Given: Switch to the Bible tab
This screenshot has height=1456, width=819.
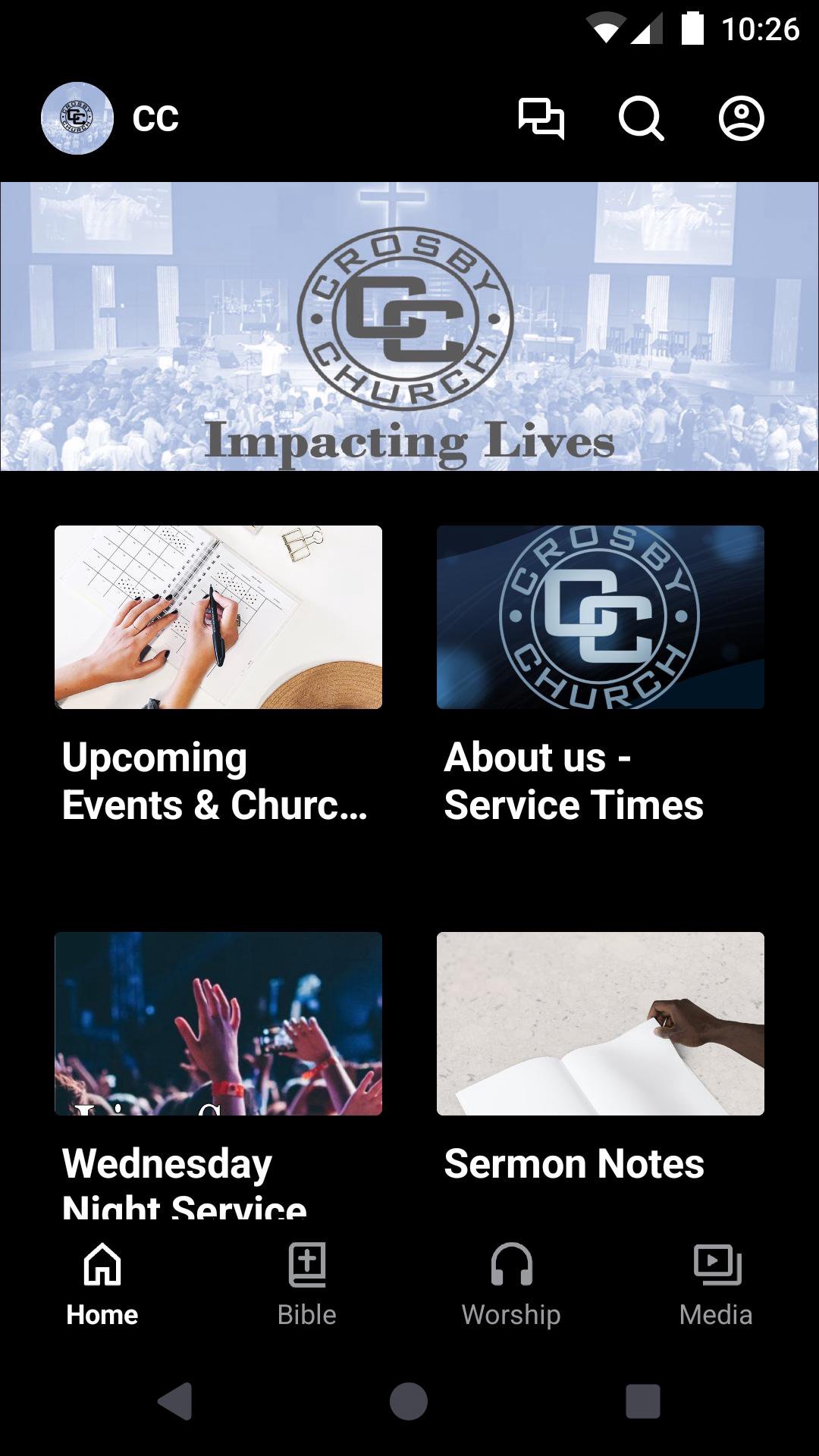Looking at the screenshot, I should 307,1283.
